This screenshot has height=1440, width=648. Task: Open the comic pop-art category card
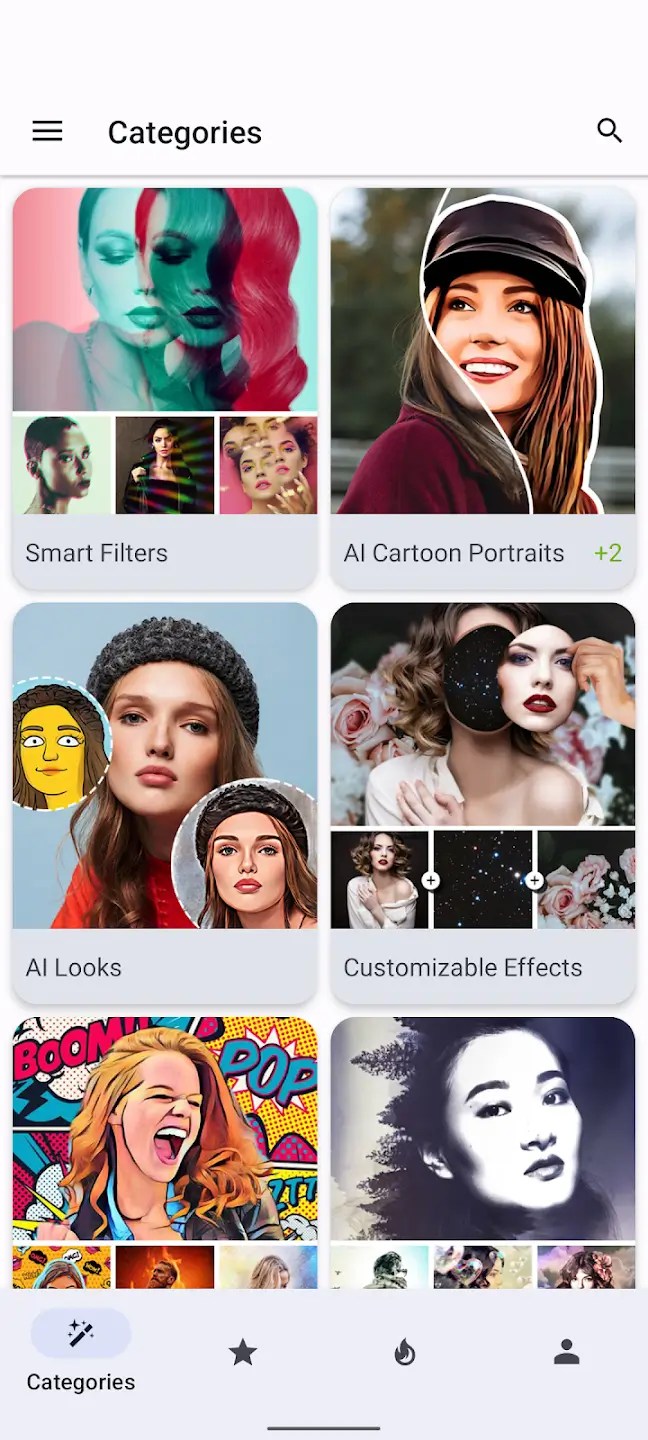point(165,1150)
